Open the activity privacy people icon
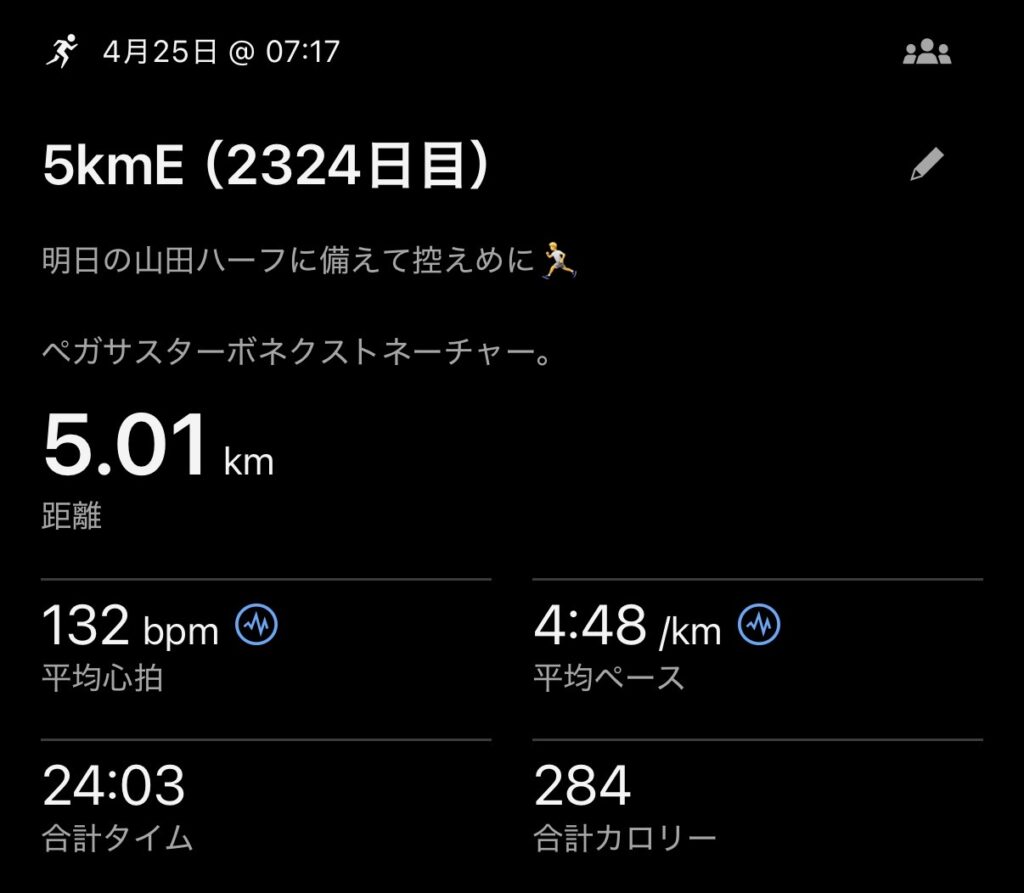The width and height of the screenshot is (1024, 893). coord(926,53)
